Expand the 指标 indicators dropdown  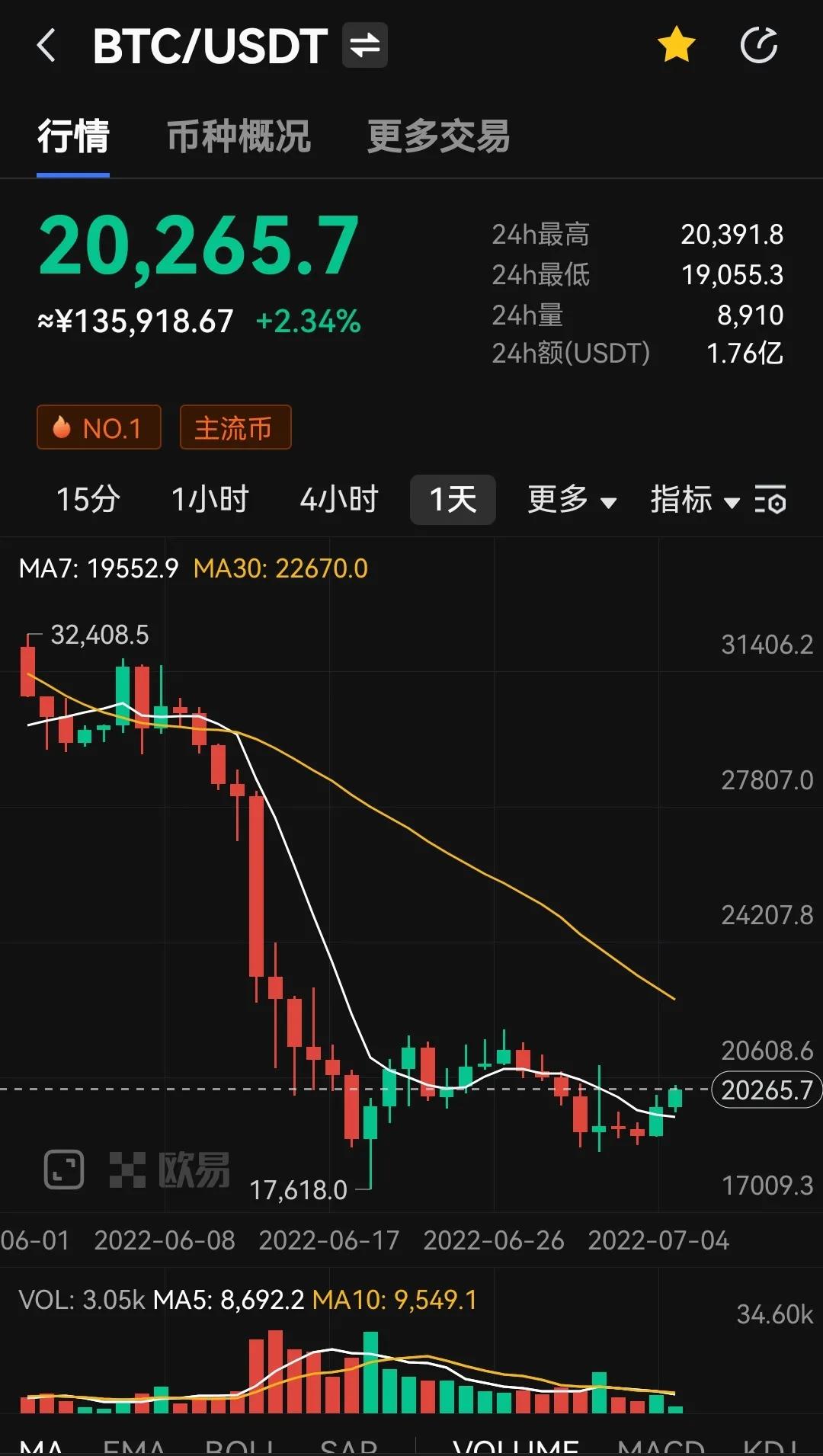[695, 500]
